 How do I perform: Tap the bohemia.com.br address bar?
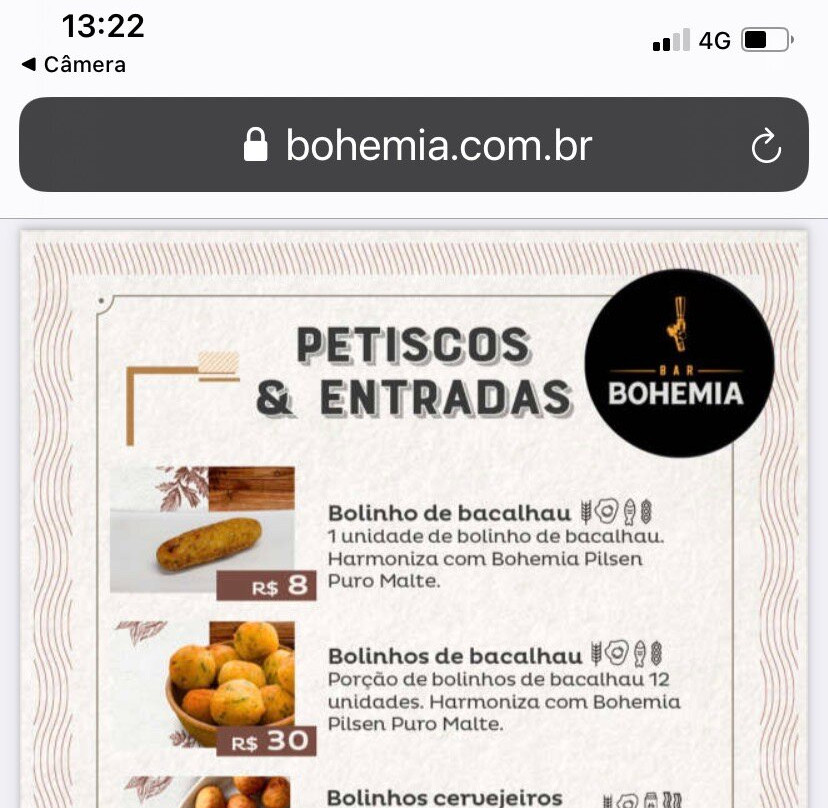click(420, 146)
